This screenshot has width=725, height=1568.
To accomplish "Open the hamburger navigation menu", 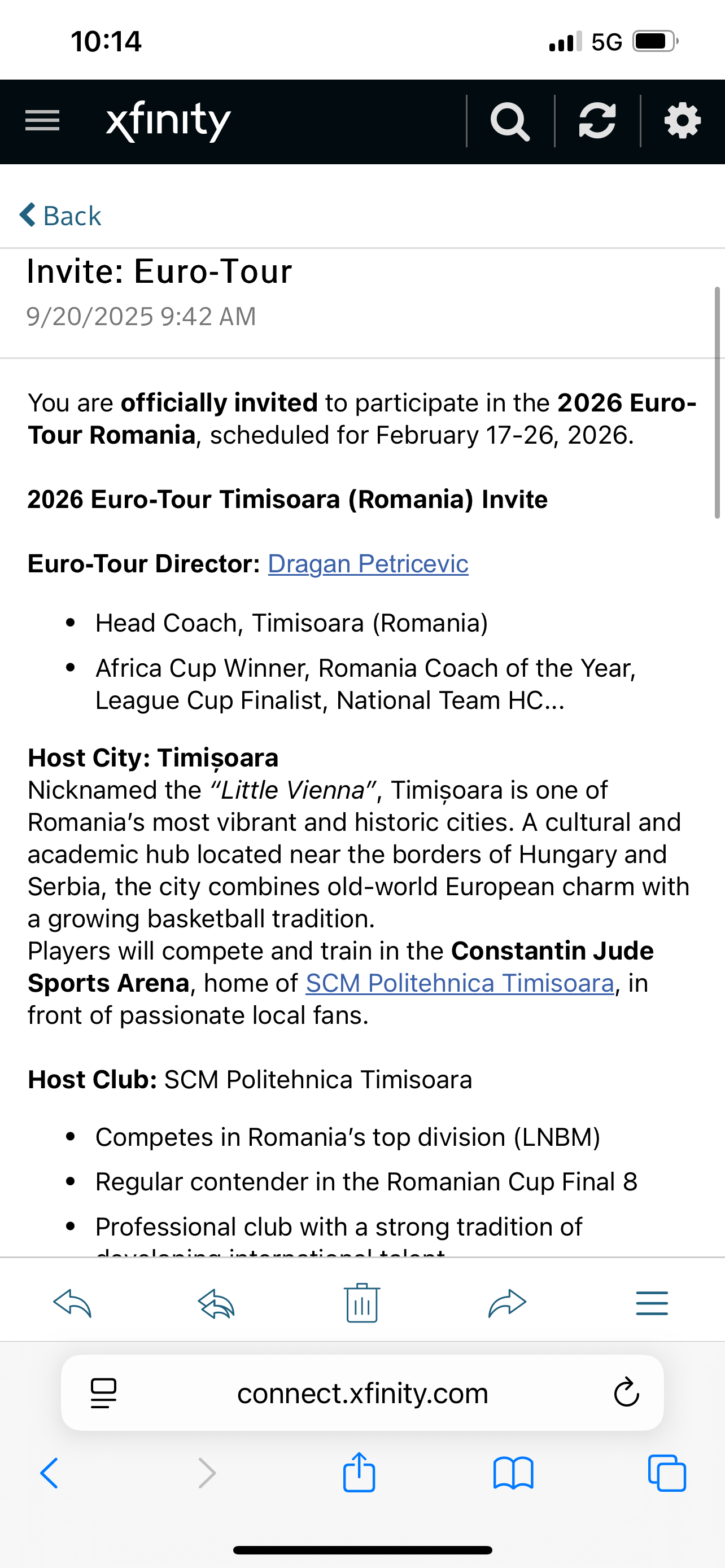I will coord(42,121).
